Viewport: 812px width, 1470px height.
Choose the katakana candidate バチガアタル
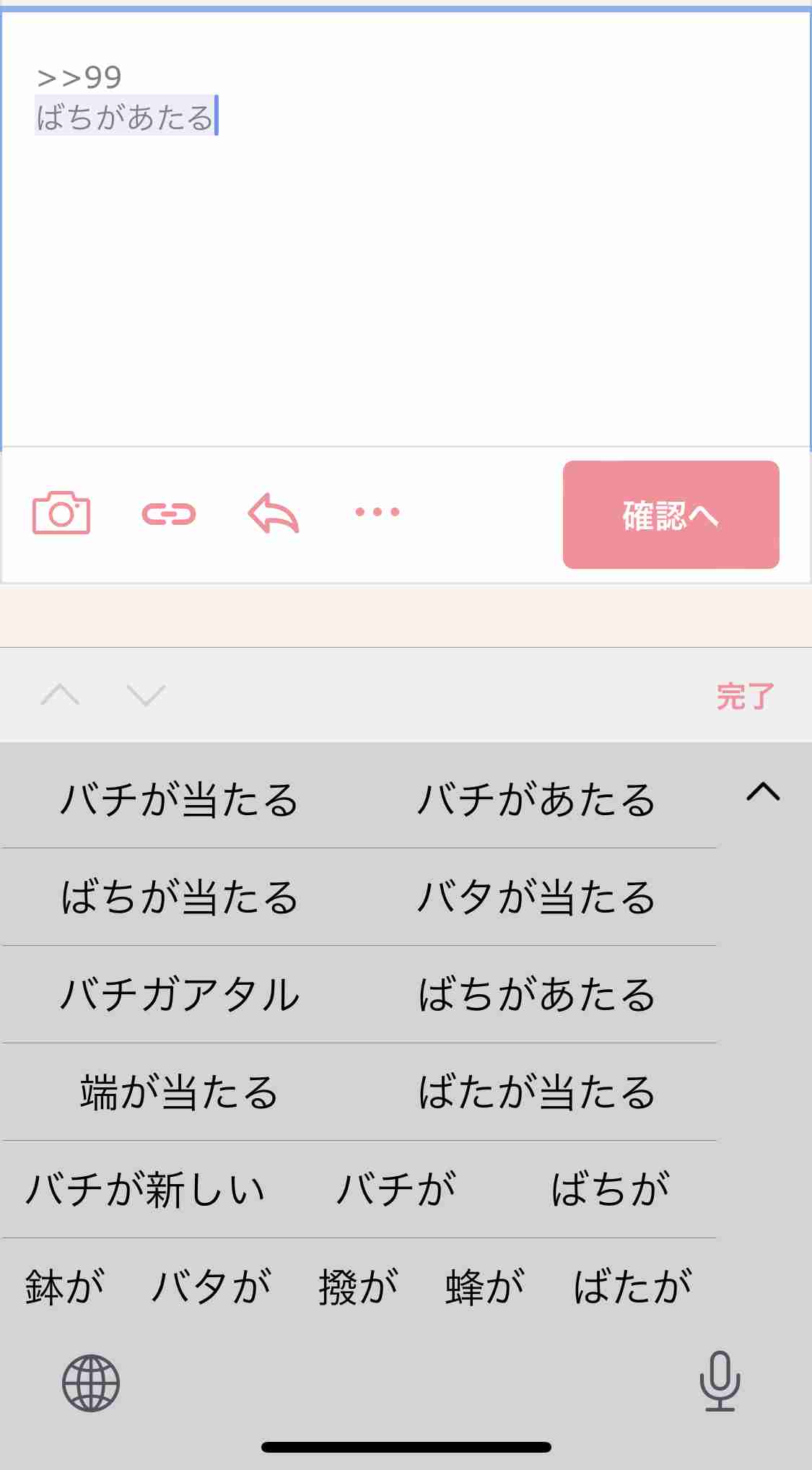179,995
